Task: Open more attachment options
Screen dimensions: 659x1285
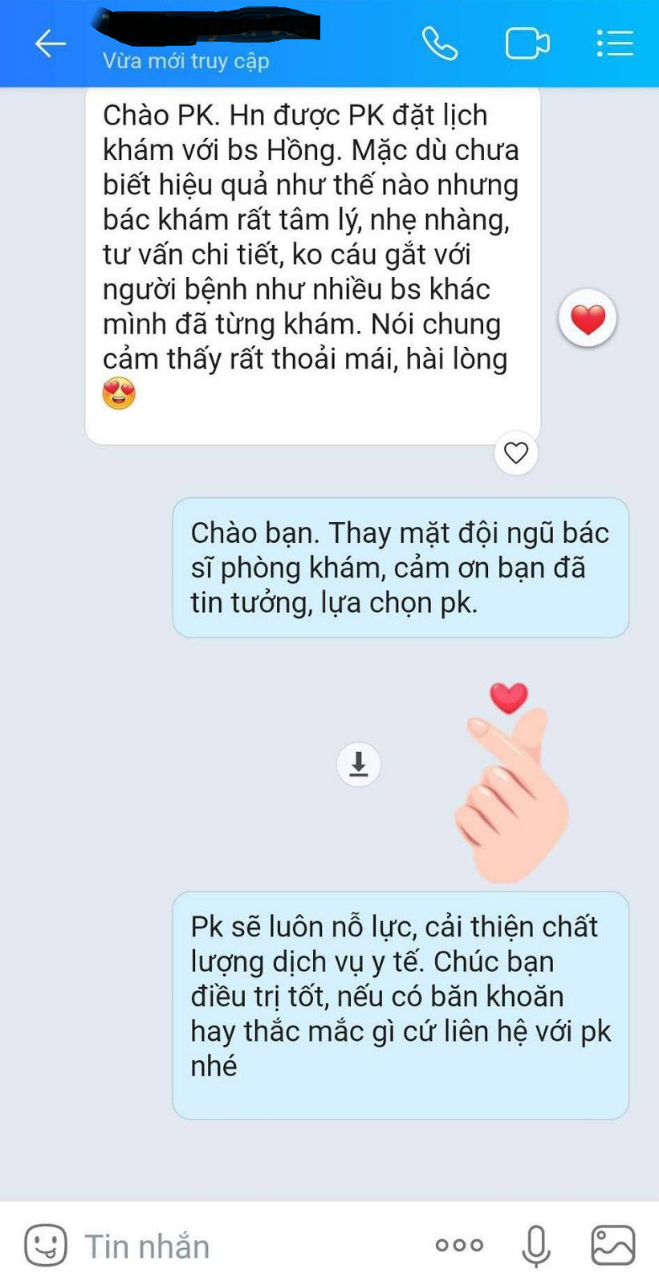Action: (459, 1246)
